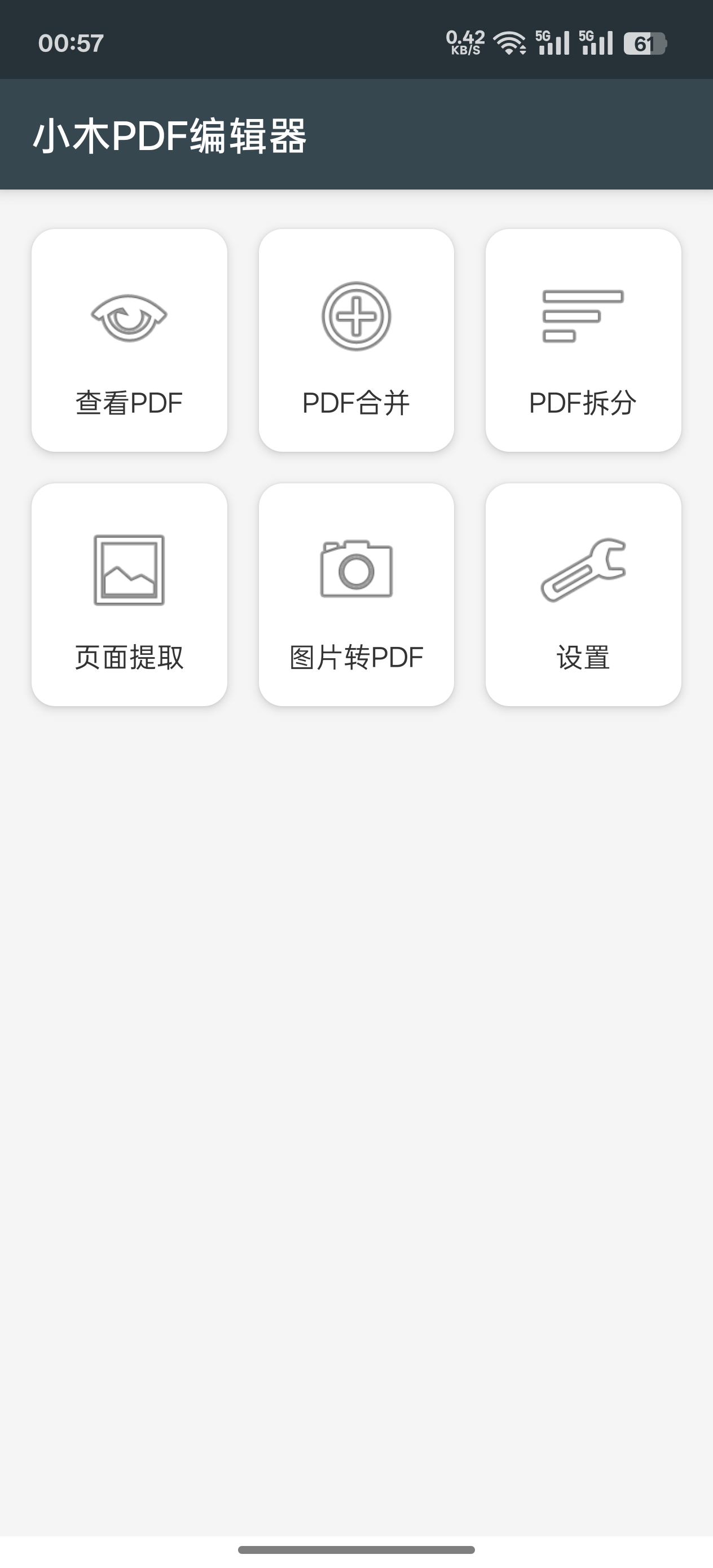Choose the 页面提取 page extraction card

[129, 594]
